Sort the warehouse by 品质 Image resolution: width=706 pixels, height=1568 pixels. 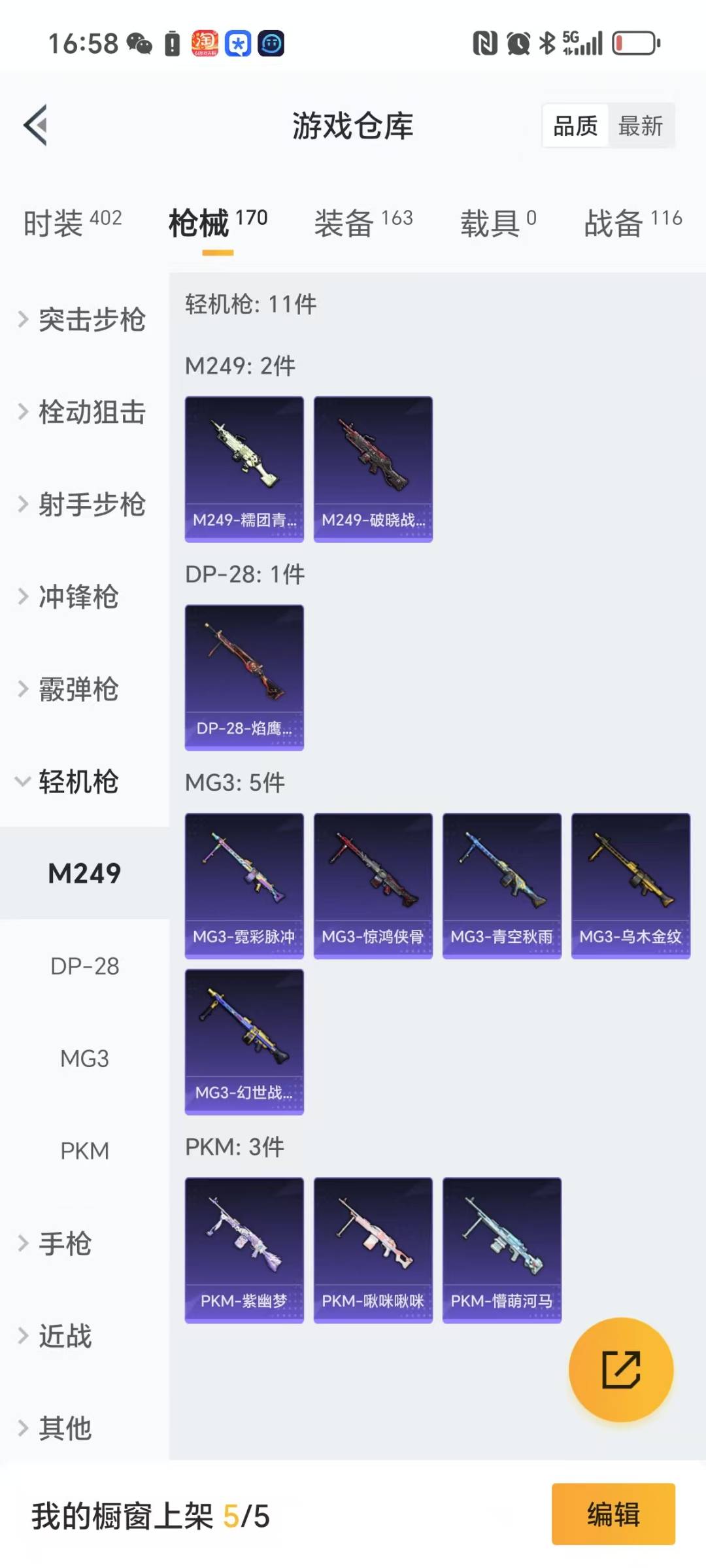[575, 126]
